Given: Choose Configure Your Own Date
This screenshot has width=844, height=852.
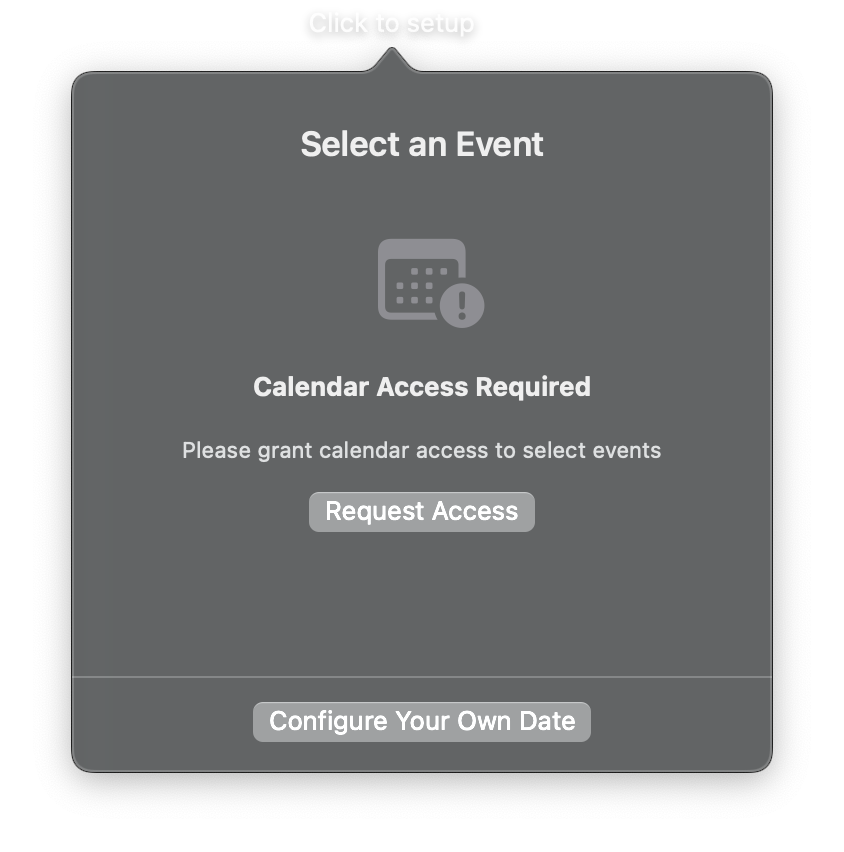Looking at the screenshot, I should tap(421, 722).
